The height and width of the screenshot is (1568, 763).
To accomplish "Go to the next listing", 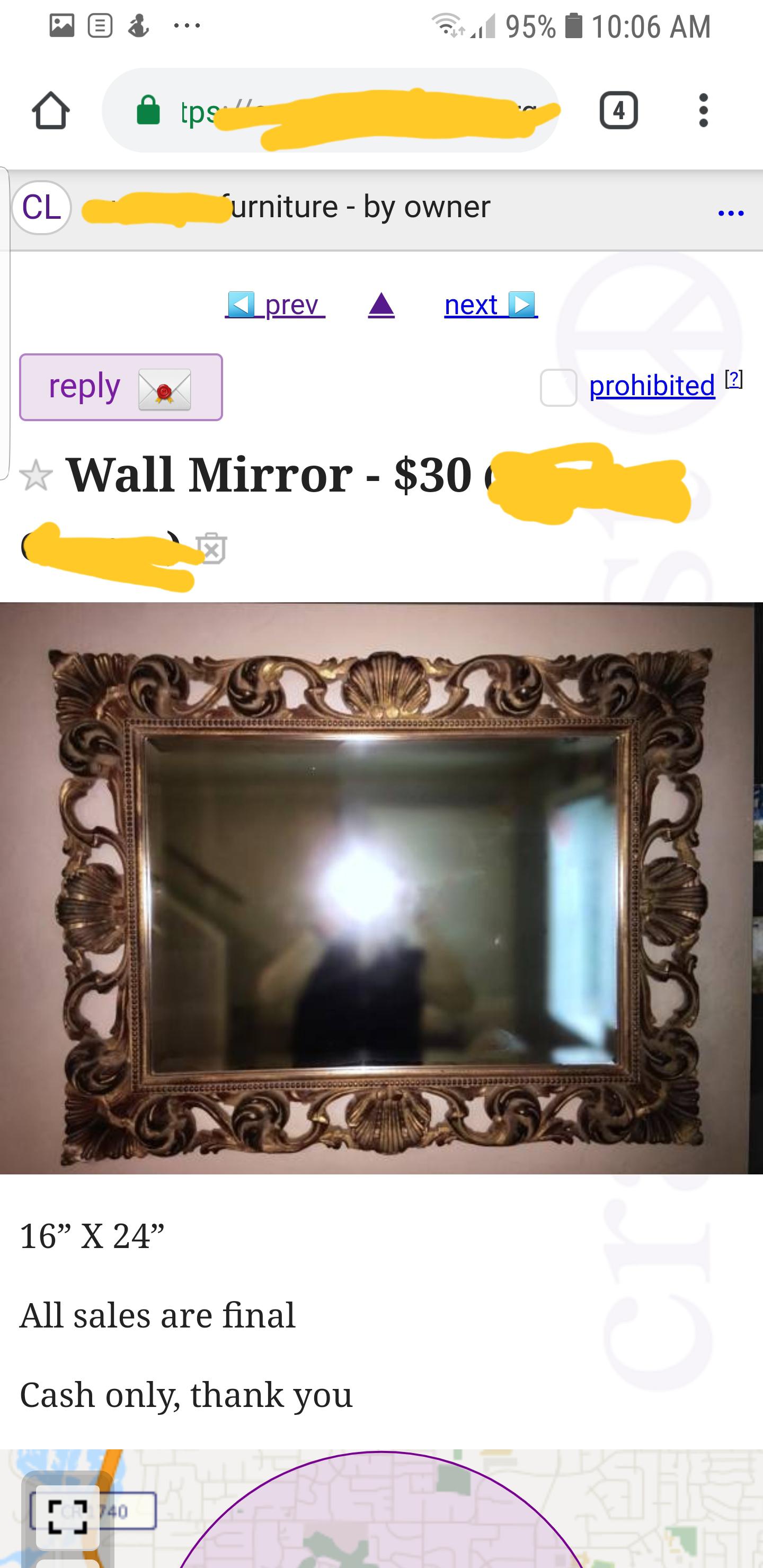I will tap(491, 305).
